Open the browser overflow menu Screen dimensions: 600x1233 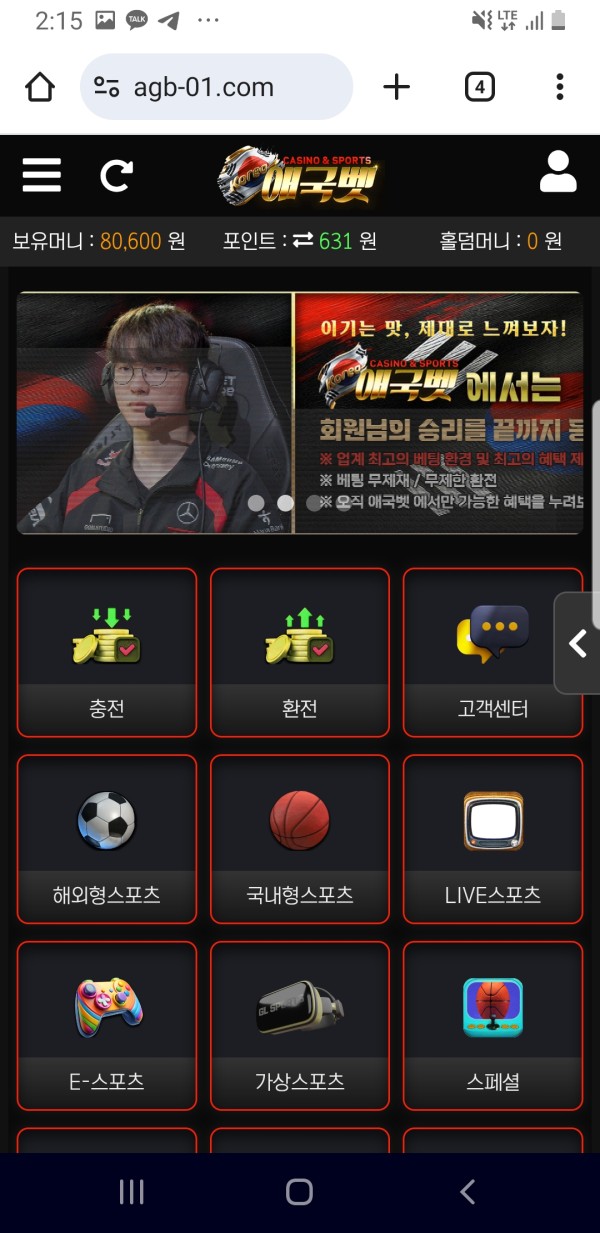[560, 88]
